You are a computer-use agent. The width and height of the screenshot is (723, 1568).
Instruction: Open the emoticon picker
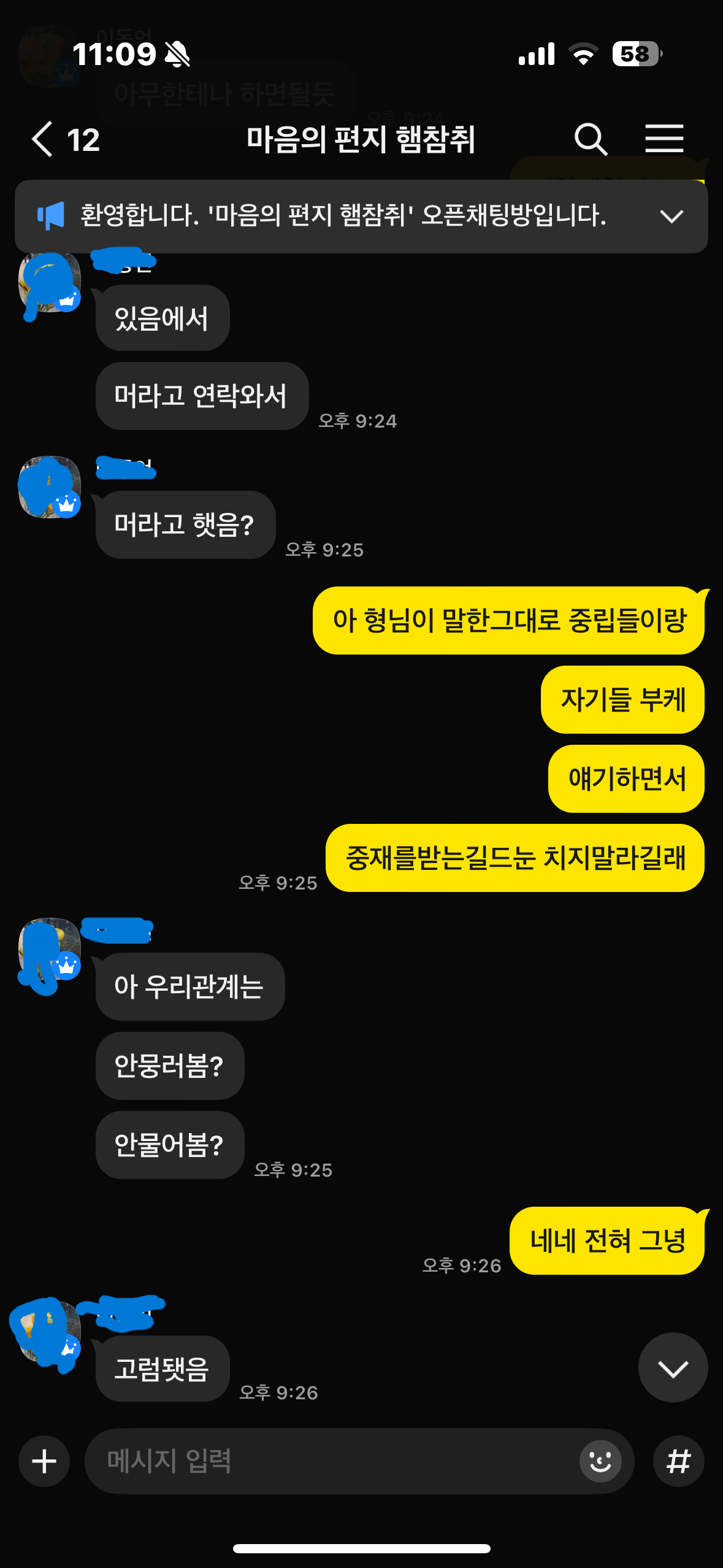tap(600, 1461)
